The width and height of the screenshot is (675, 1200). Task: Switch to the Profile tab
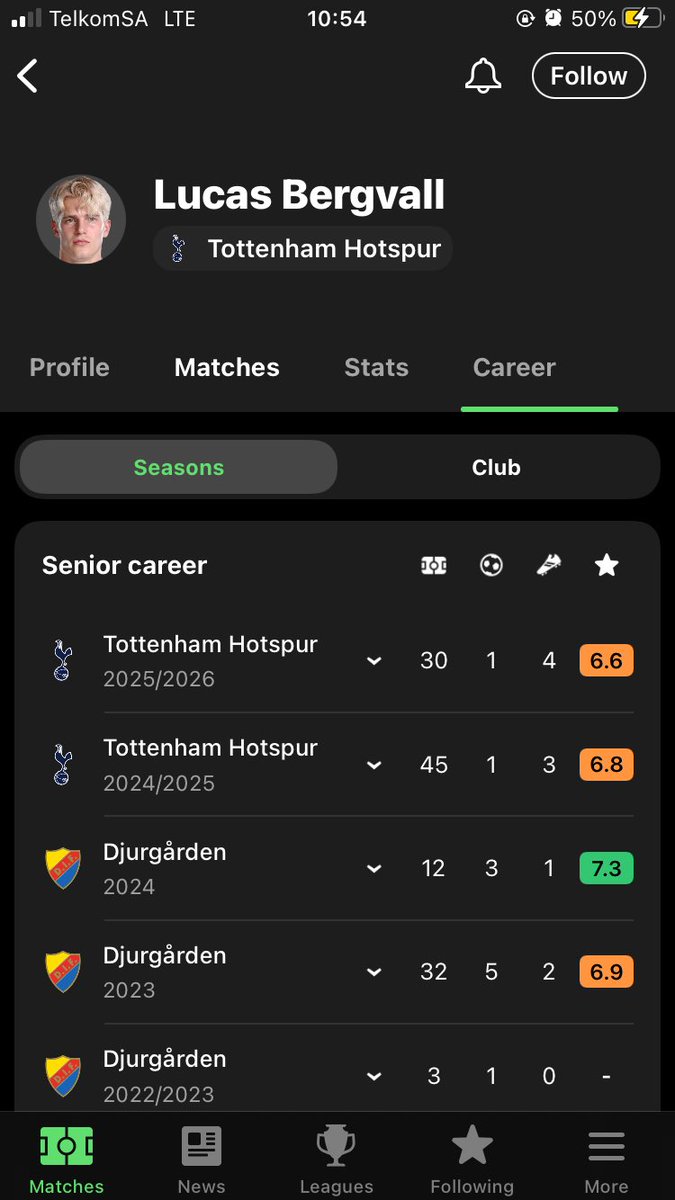click(70, 367)
